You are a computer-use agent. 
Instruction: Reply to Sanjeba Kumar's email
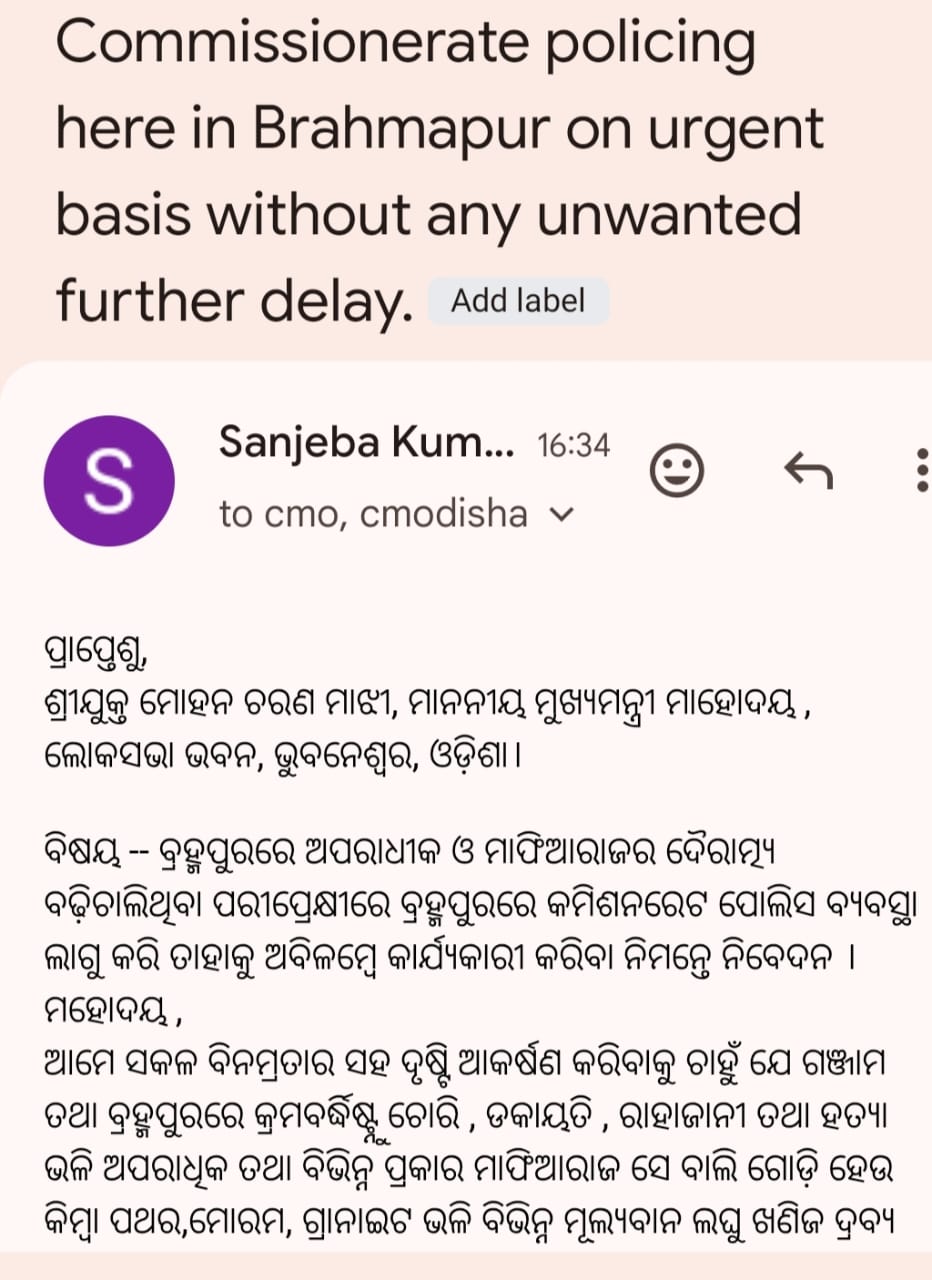tap(808, 469)
